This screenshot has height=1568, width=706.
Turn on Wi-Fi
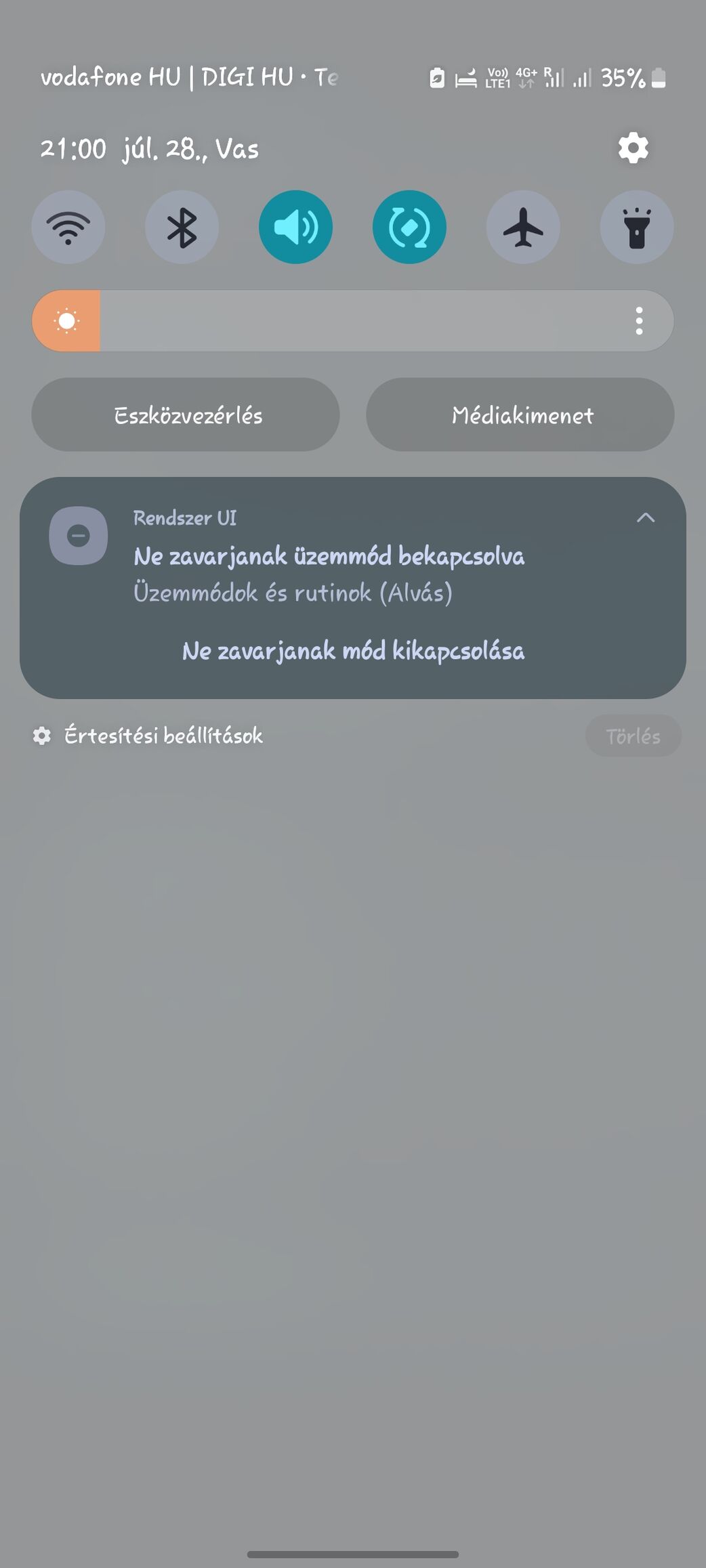click(x=68, y=227)
